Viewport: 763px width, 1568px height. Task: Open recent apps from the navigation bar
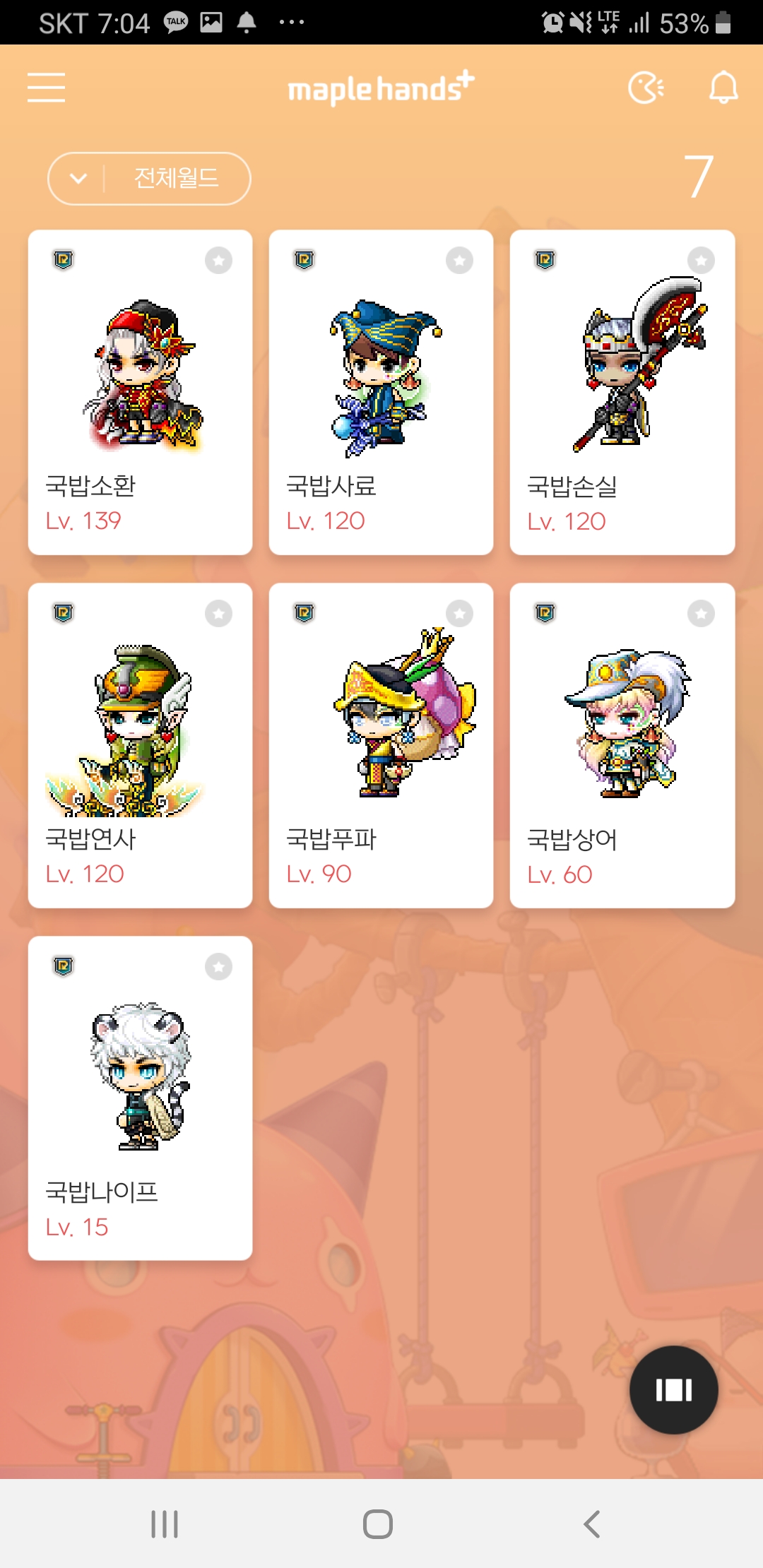165,1524
